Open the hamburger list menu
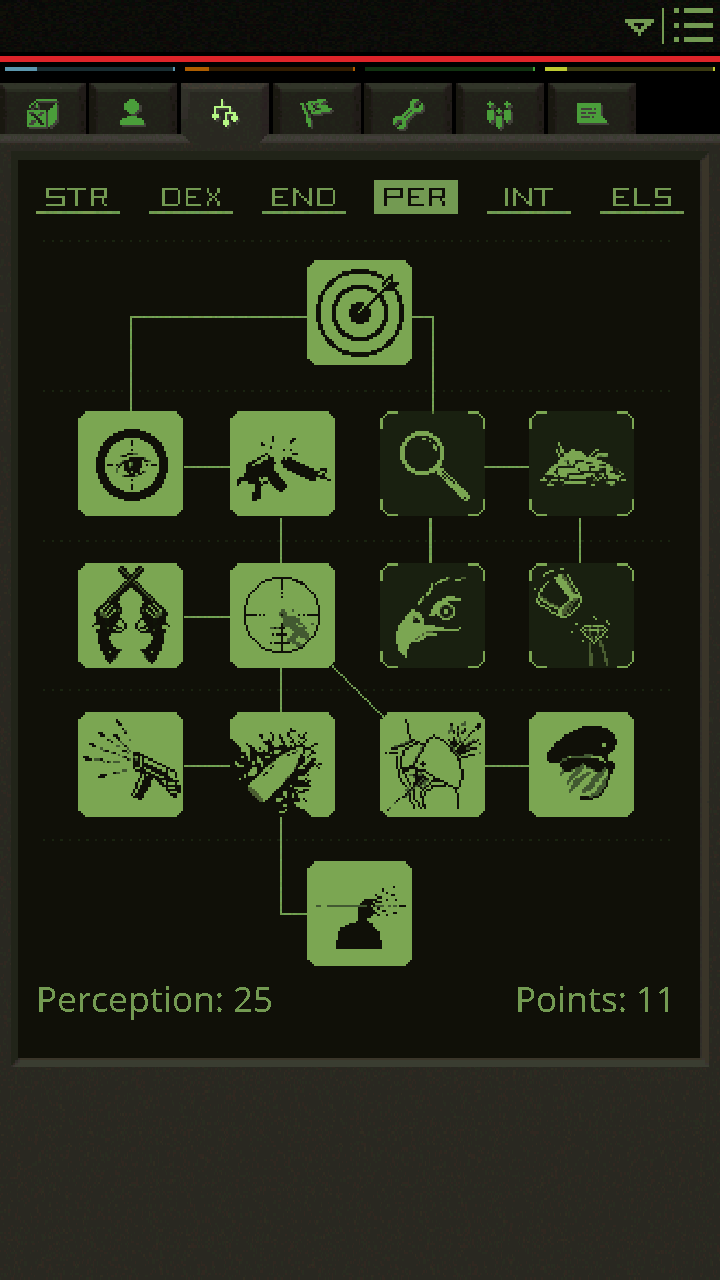Screen dimensions: 720x1280 point(693,26)
